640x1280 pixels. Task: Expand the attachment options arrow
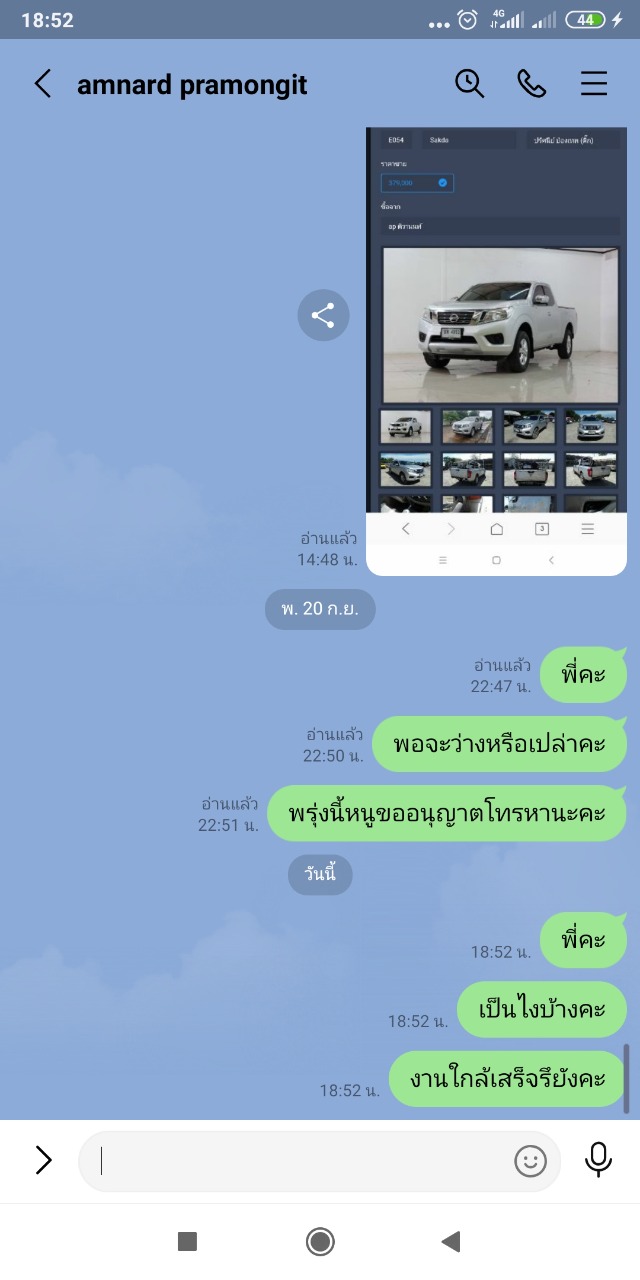[x=43, y=1160]
